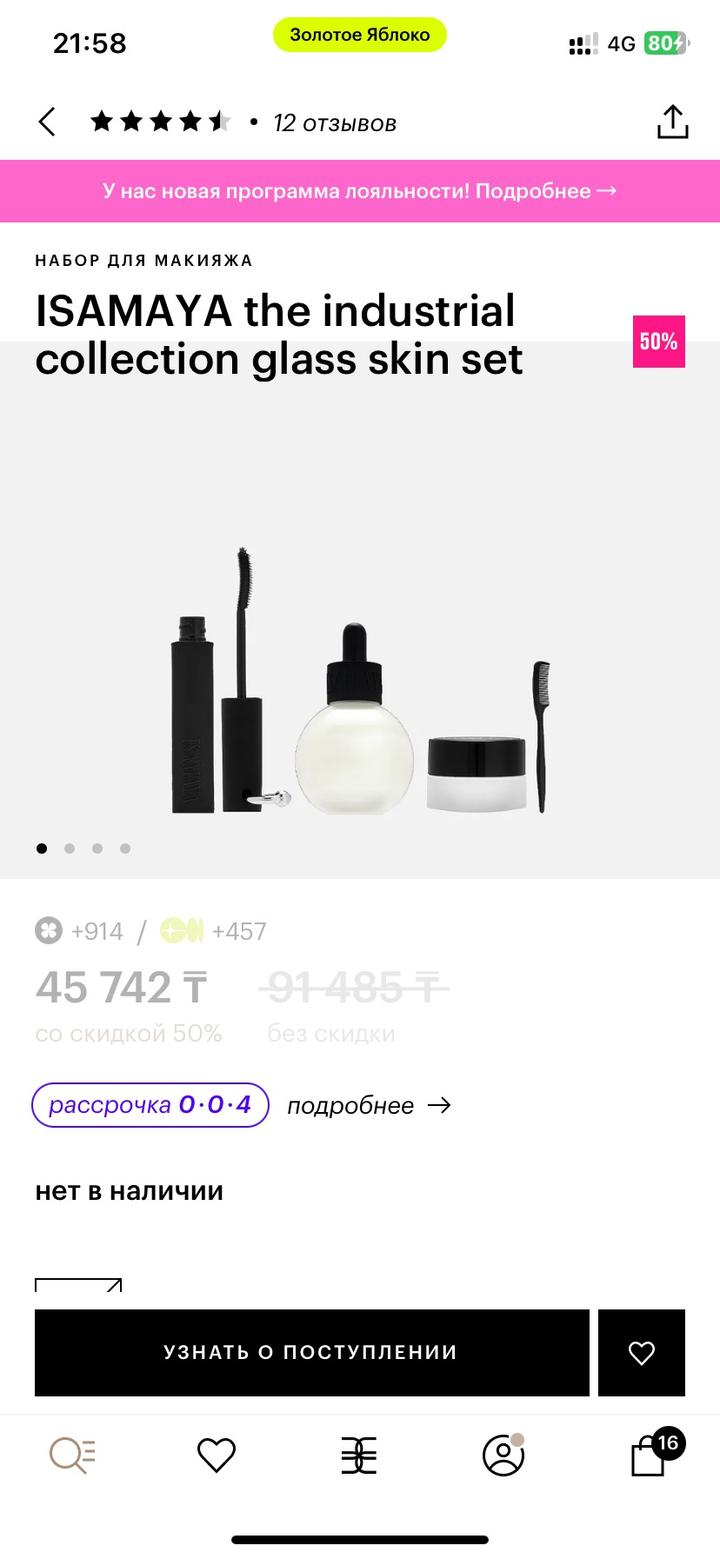The width and height of the screenshot is (720, 1558).
Task: Share this product
Action: [672, 122]
